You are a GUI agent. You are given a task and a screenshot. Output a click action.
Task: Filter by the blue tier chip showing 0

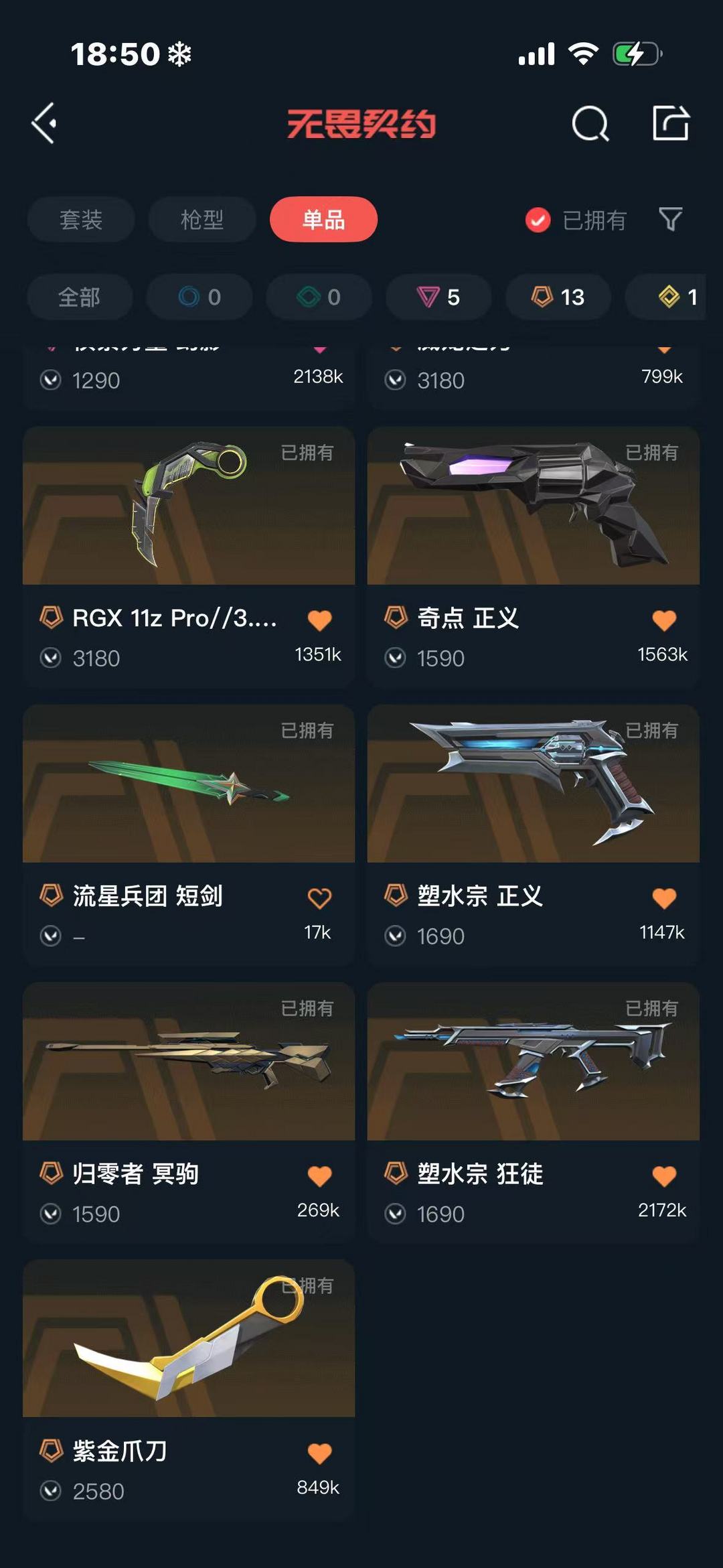[199, 297]
